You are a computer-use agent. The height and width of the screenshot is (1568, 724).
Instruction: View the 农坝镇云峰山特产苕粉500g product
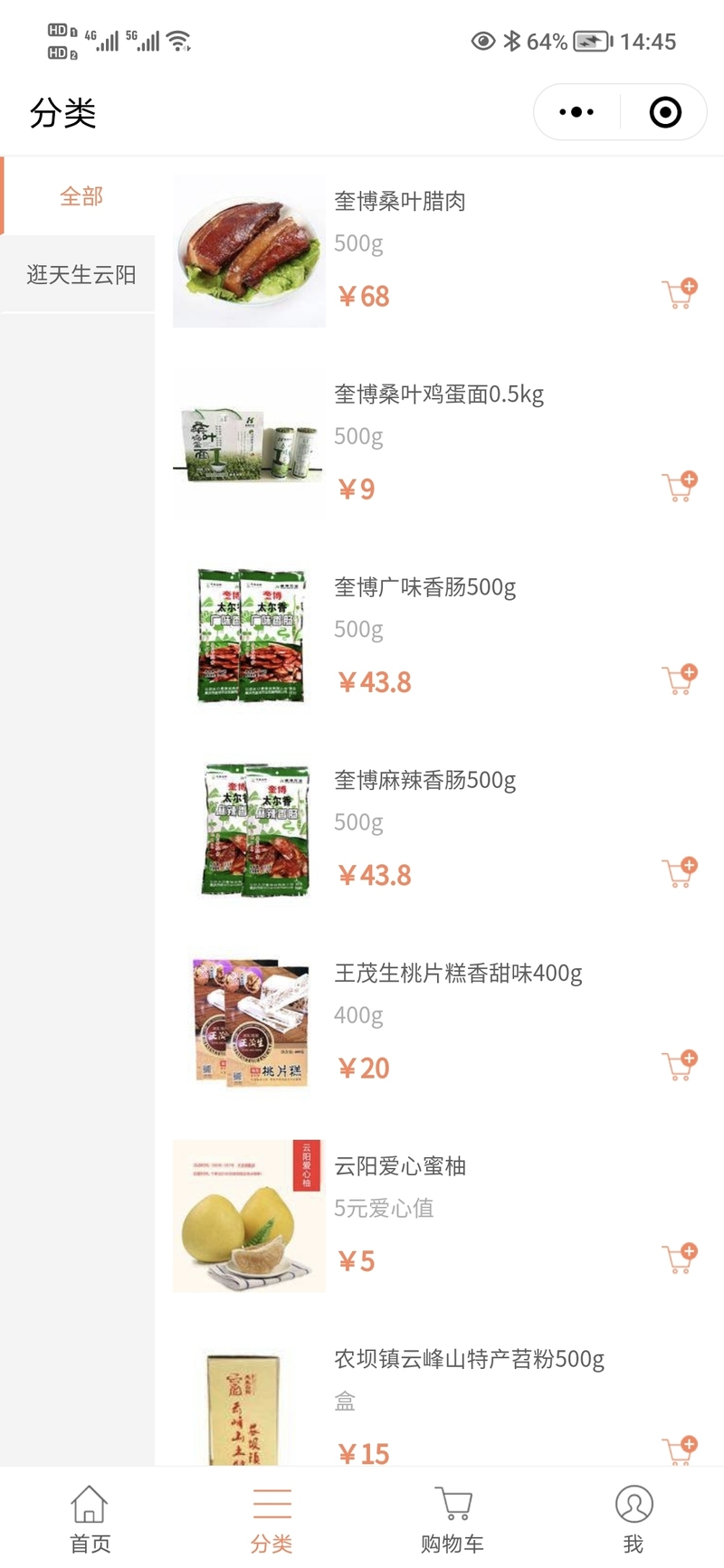(x=469, y=1359)
